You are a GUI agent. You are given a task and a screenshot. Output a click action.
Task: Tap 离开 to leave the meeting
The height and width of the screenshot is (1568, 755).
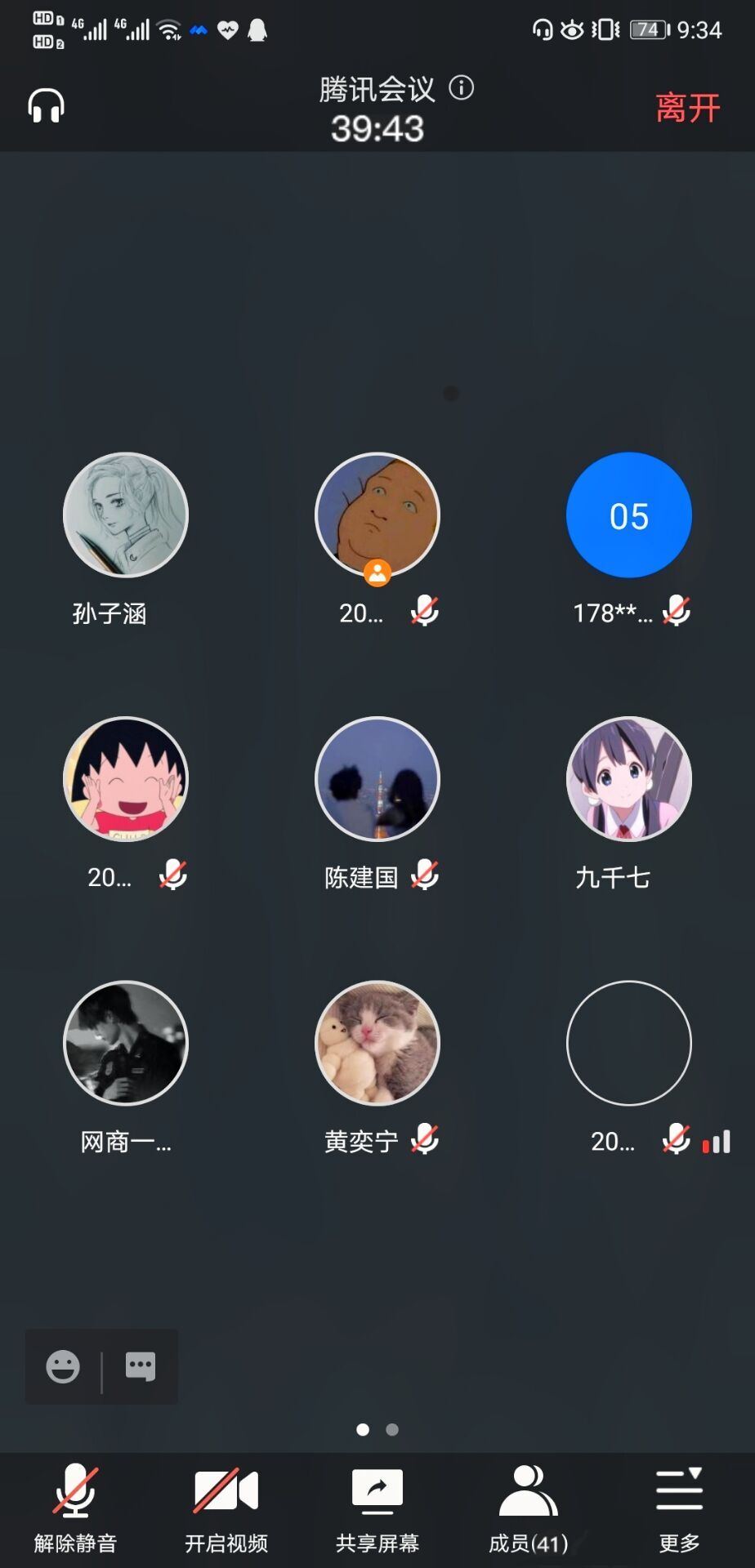pyautogui.click(x=687, y=108)
